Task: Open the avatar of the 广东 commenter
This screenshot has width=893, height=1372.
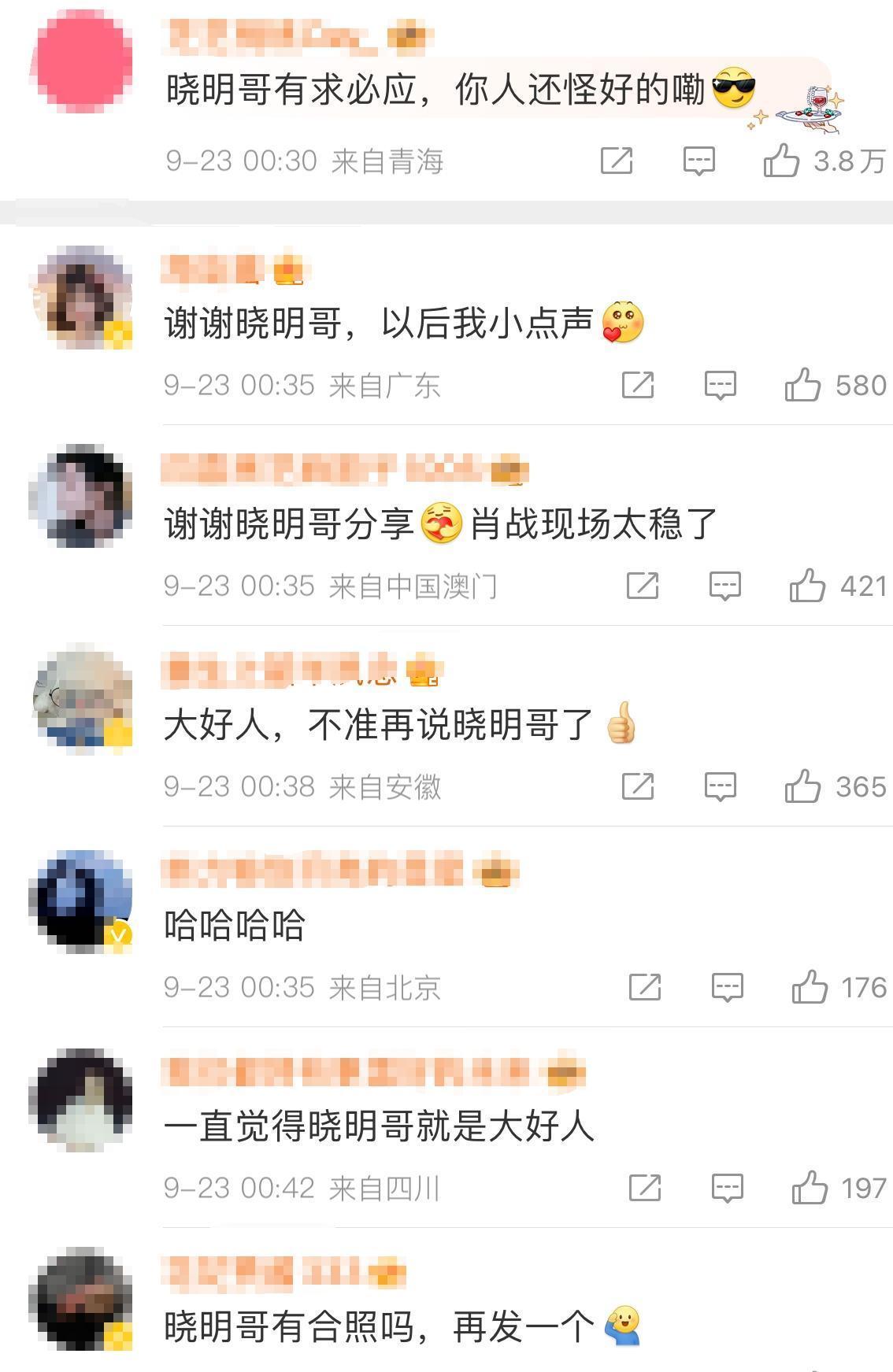Action: click(81, 297)
